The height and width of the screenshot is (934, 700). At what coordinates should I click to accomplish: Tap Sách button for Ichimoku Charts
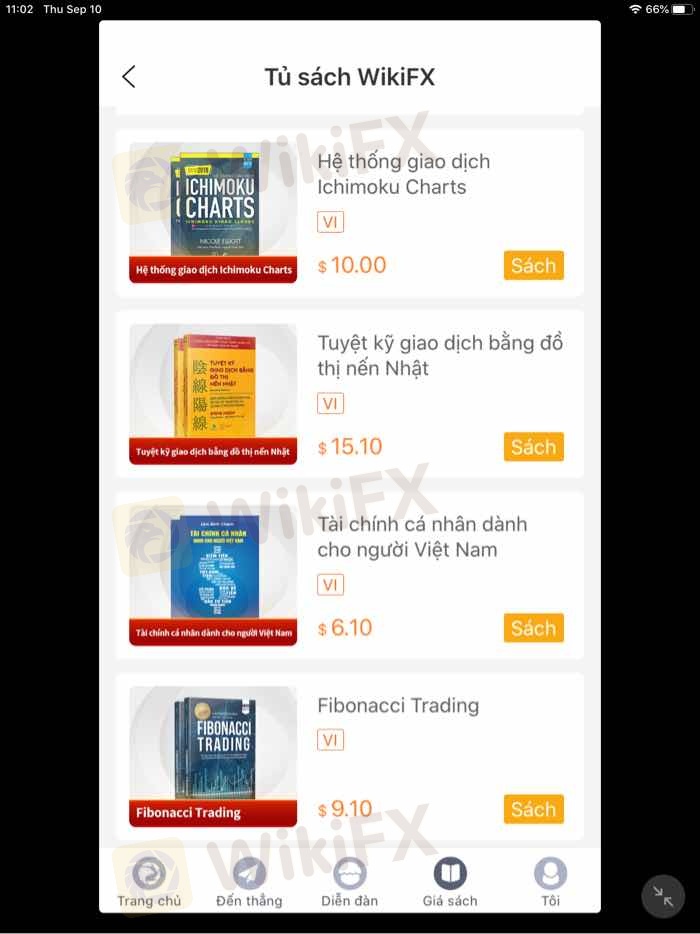533,265
